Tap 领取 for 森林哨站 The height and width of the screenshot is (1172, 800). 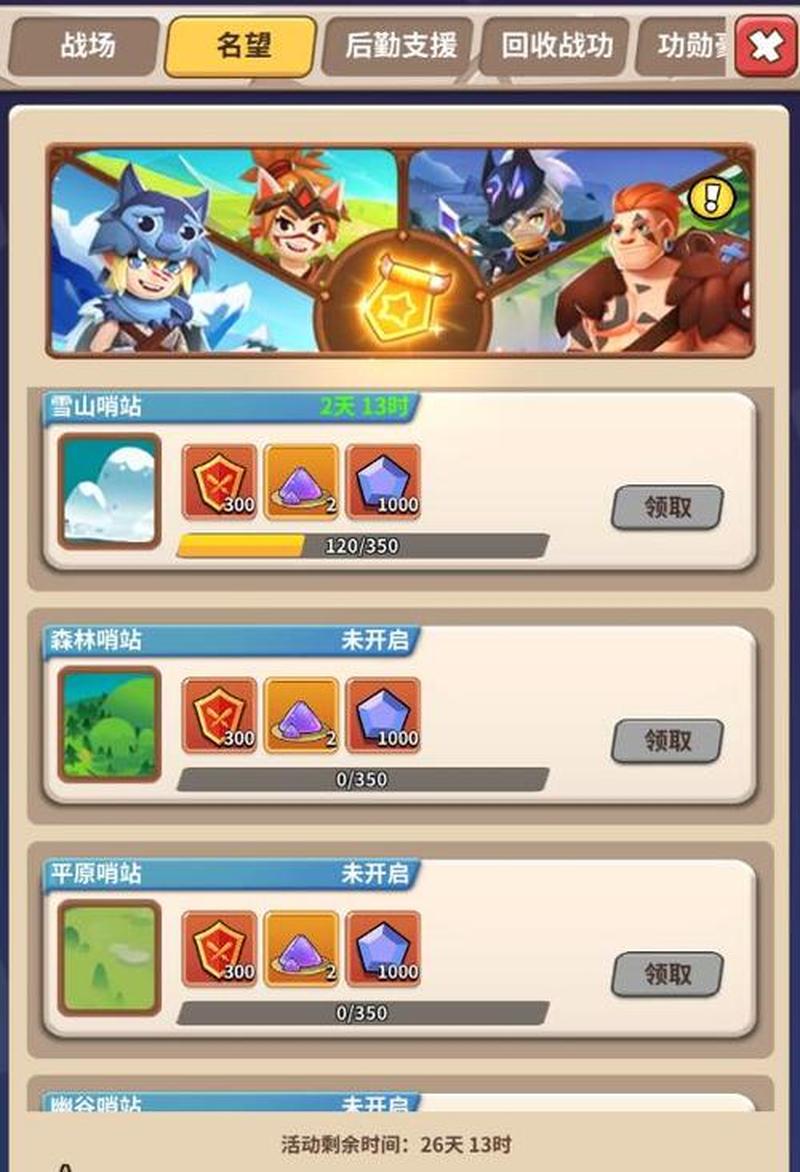pyautogui.click(x=667, y=741)
